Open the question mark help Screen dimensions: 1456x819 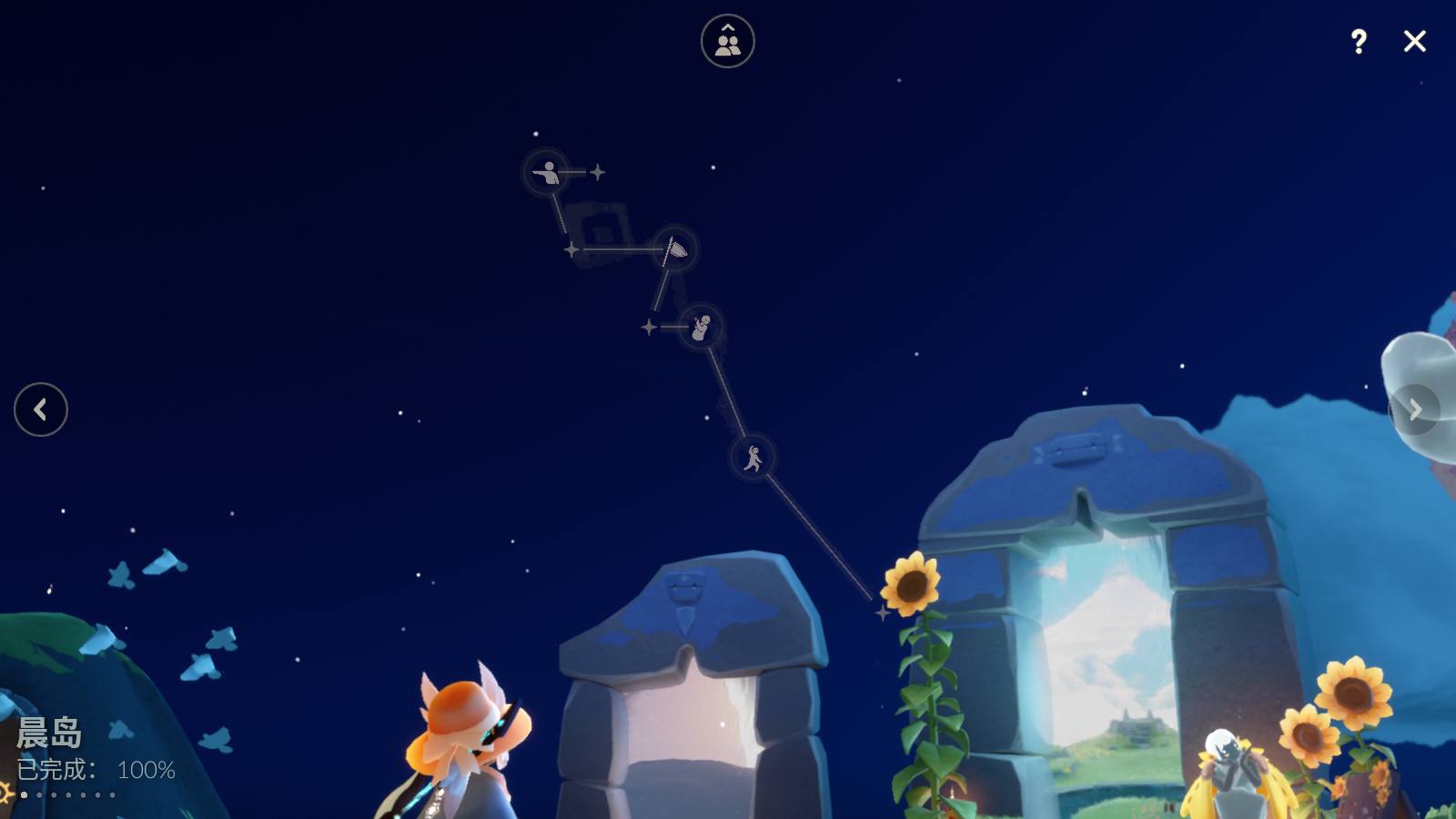tap(1358, 41)
